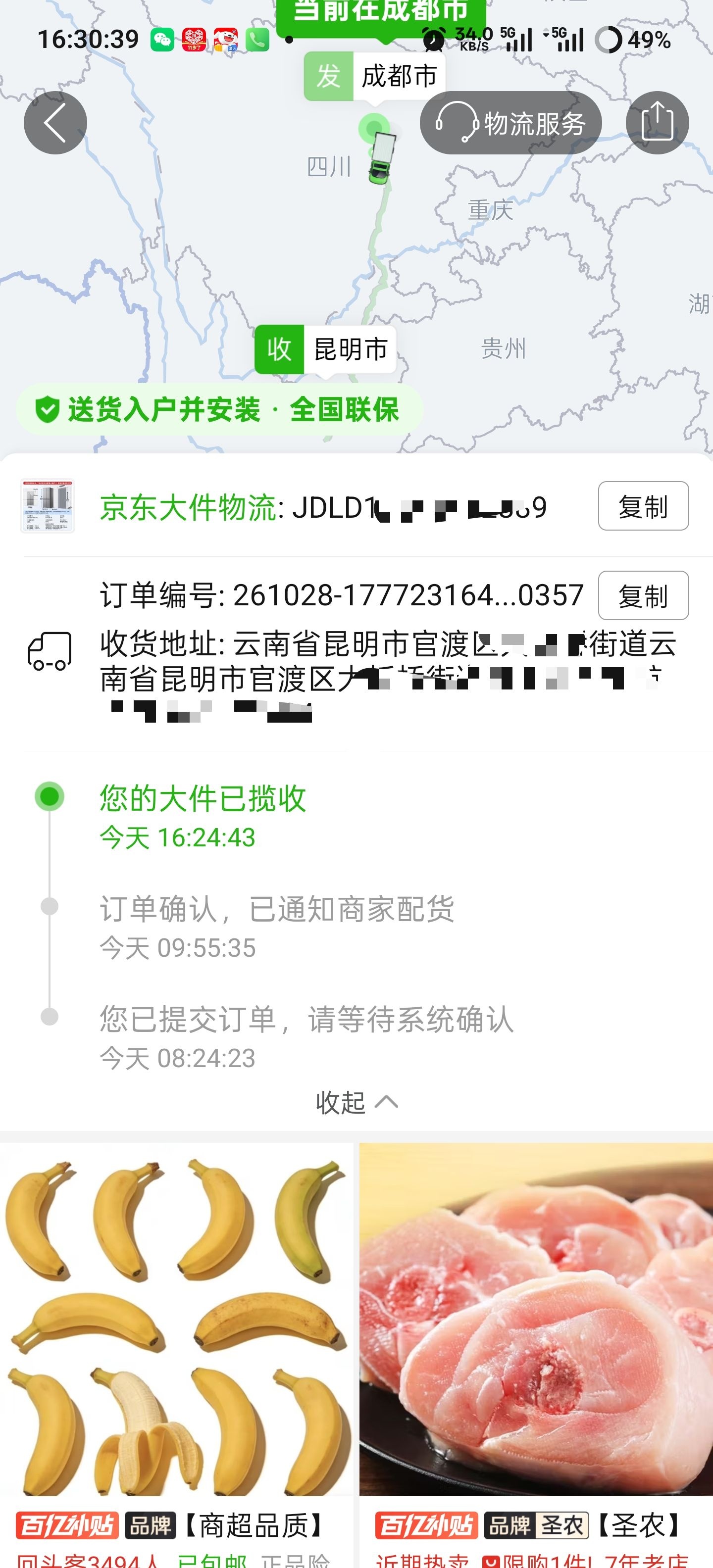
Task: Tap the 送货入户并安装 service badge
Action: pyautogui.click(x=219, y=409)
